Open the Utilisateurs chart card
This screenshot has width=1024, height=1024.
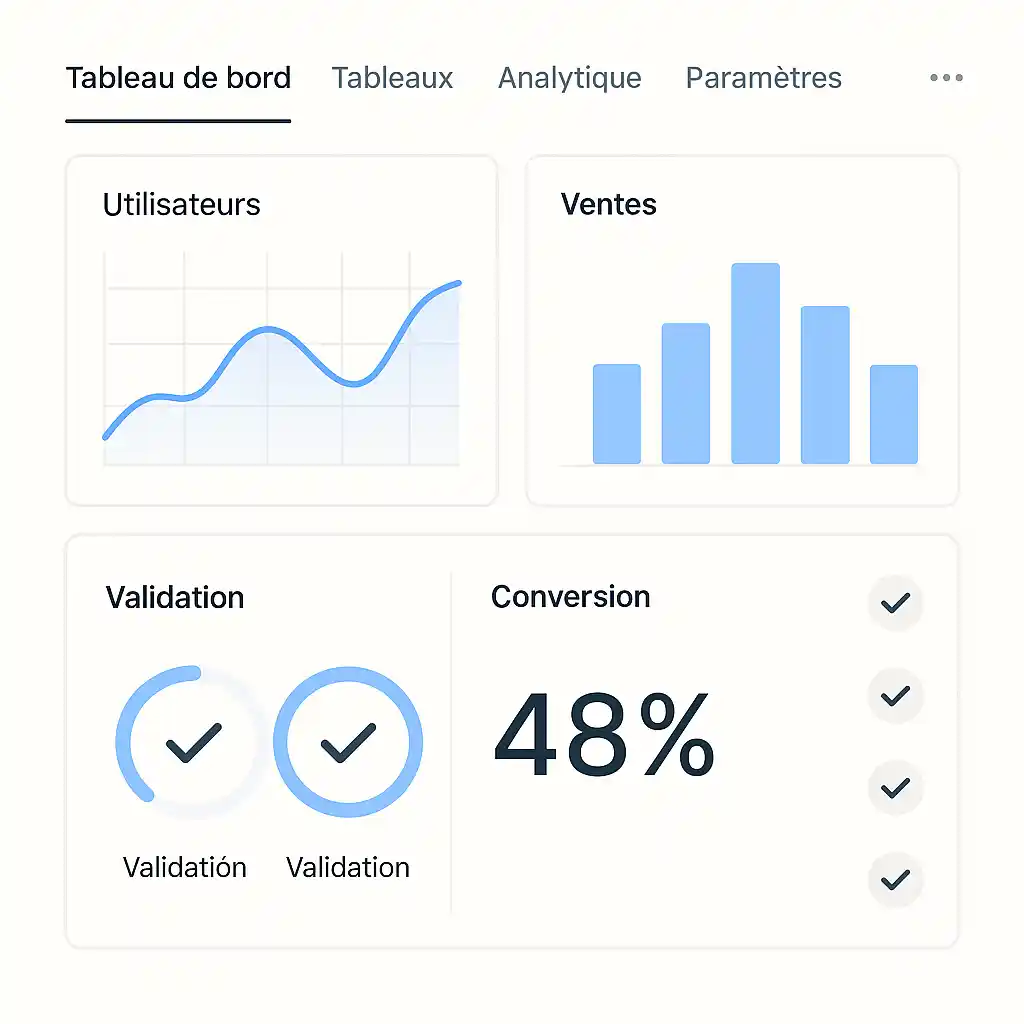[x=281, y=330]
